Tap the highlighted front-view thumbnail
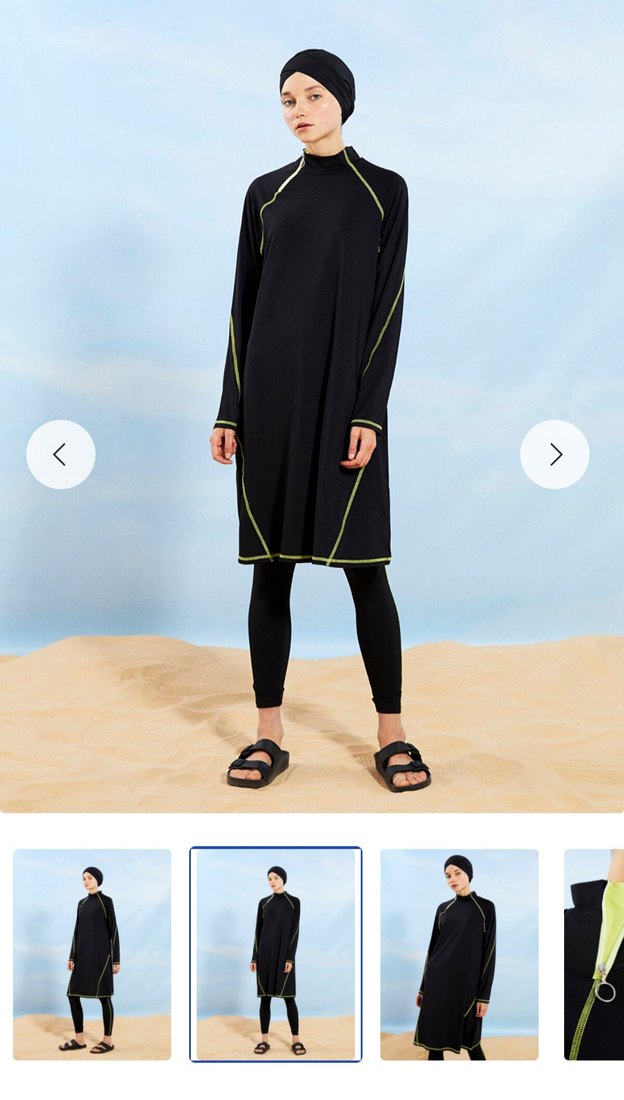The image size is (624, 1100). [x=276, y=954]
